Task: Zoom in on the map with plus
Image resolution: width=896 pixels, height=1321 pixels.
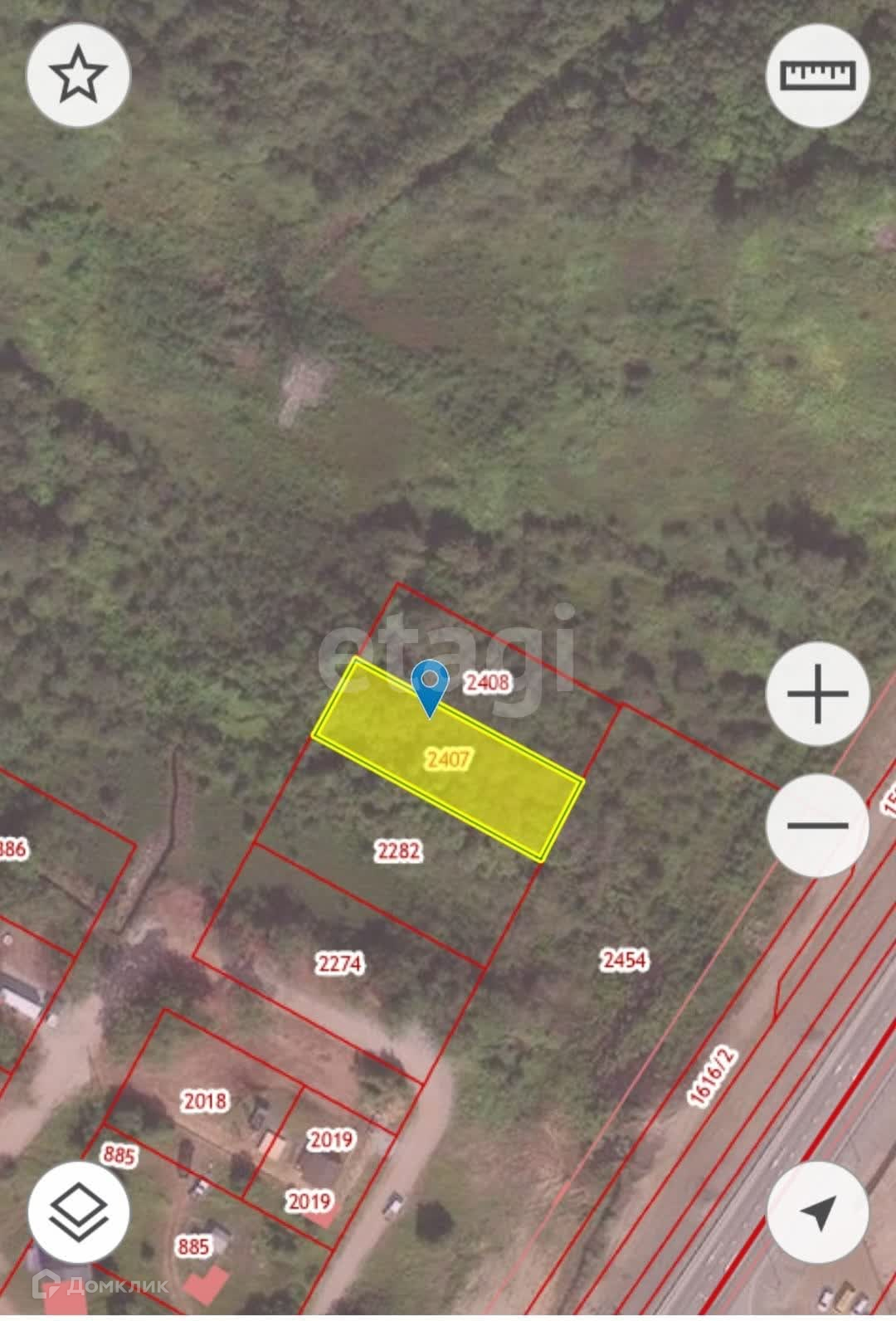Action: click(817, 693)
